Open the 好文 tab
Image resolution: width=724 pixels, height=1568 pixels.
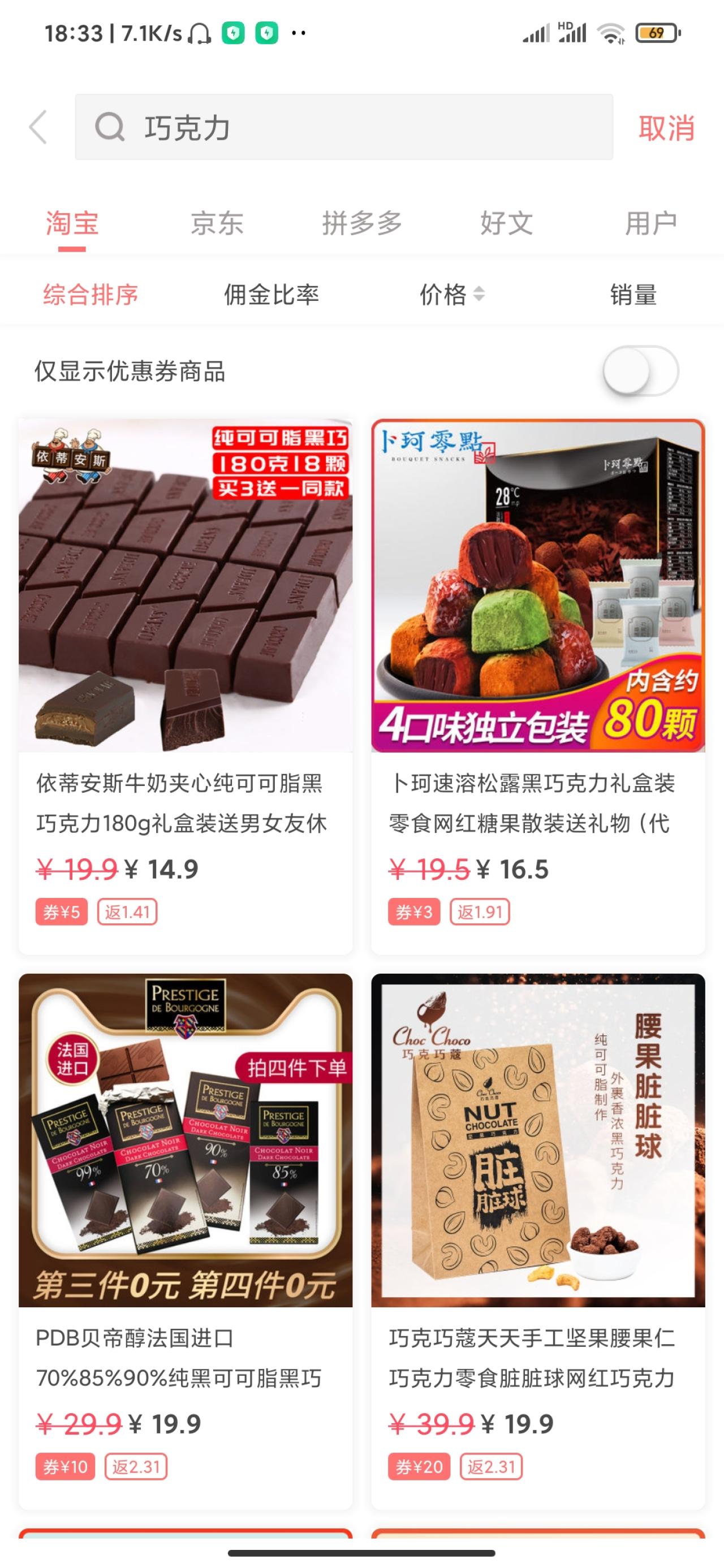(x=506, y=223)
